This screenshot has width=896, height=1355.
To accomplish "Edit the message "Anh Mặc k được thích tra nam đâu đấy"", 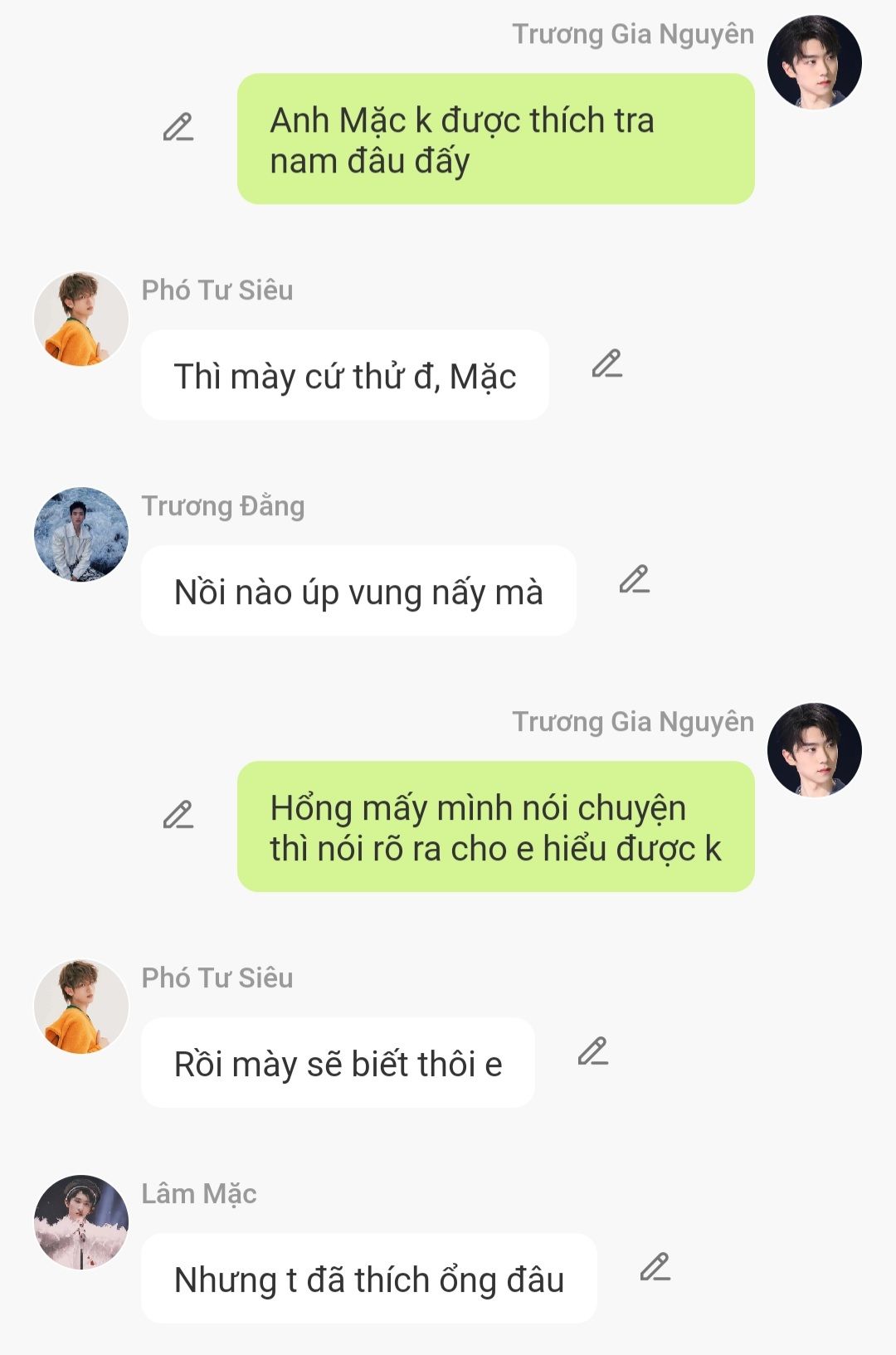I will pyautogui.click(x=178, y=127).
